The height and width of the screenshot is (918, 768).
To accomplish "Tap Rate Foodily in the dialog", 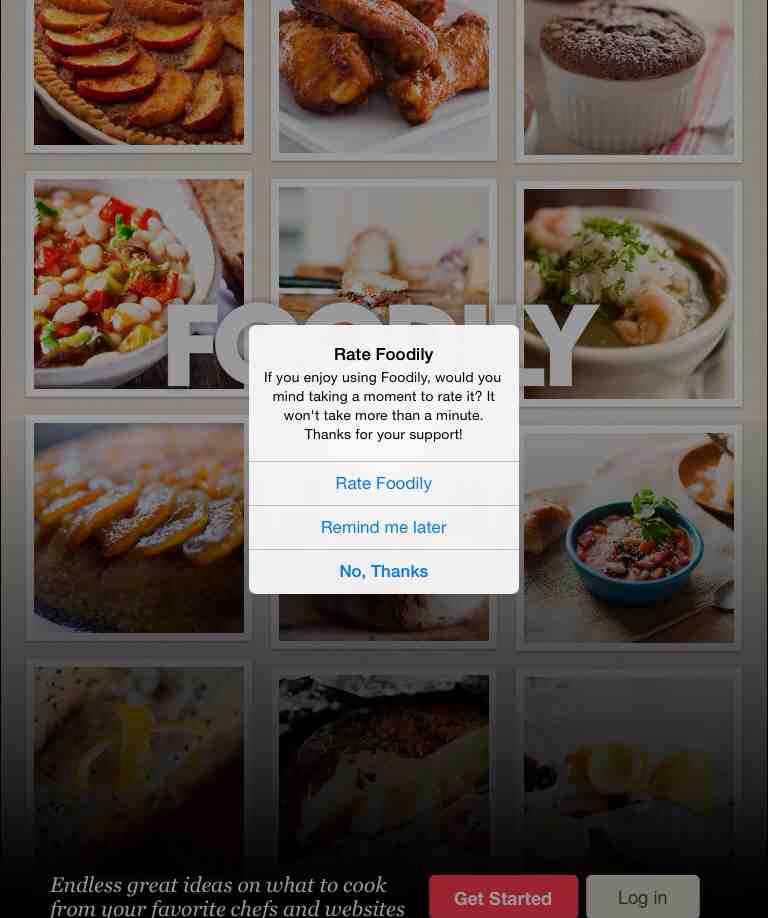I will tap(383, 483).
